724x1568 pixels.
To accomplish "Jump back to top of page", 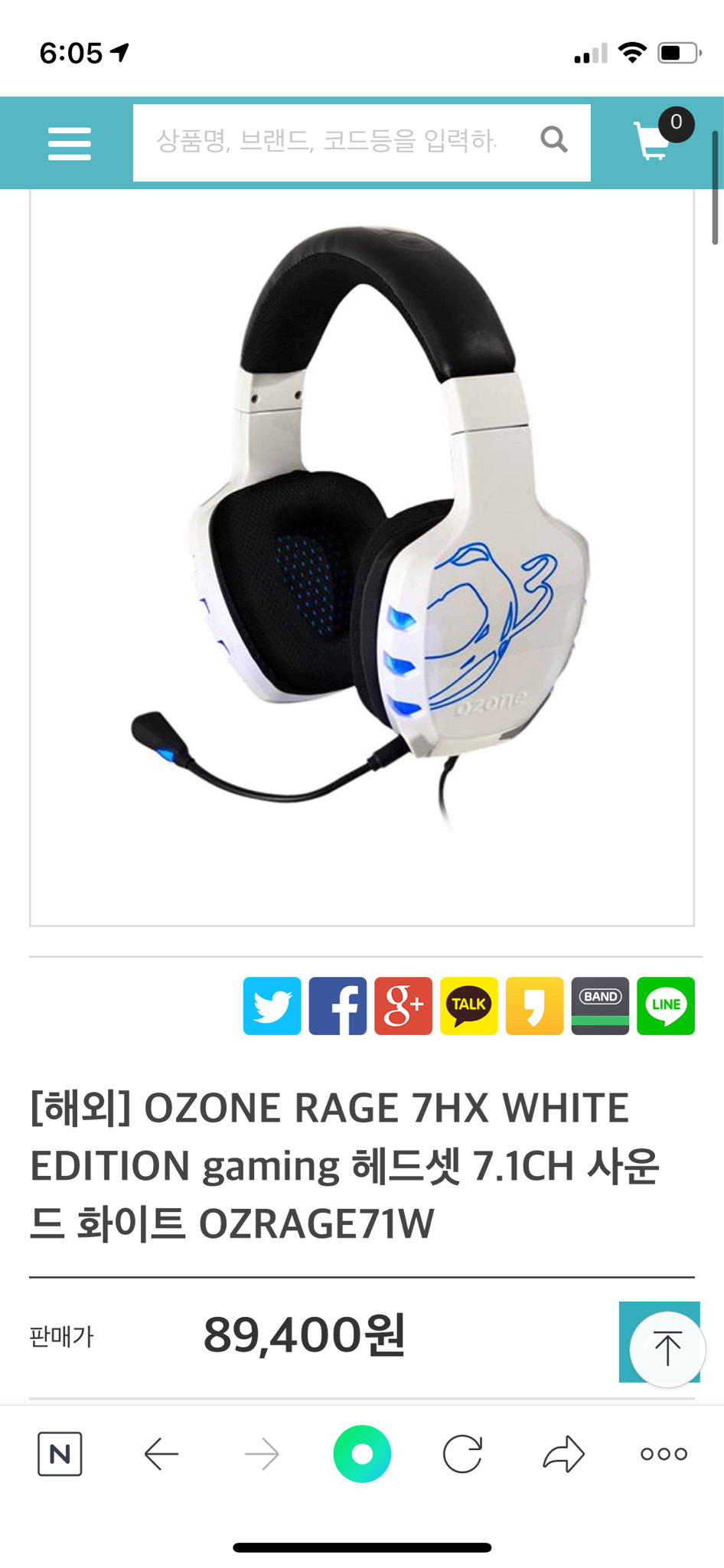I will (x=667, y=1348).
